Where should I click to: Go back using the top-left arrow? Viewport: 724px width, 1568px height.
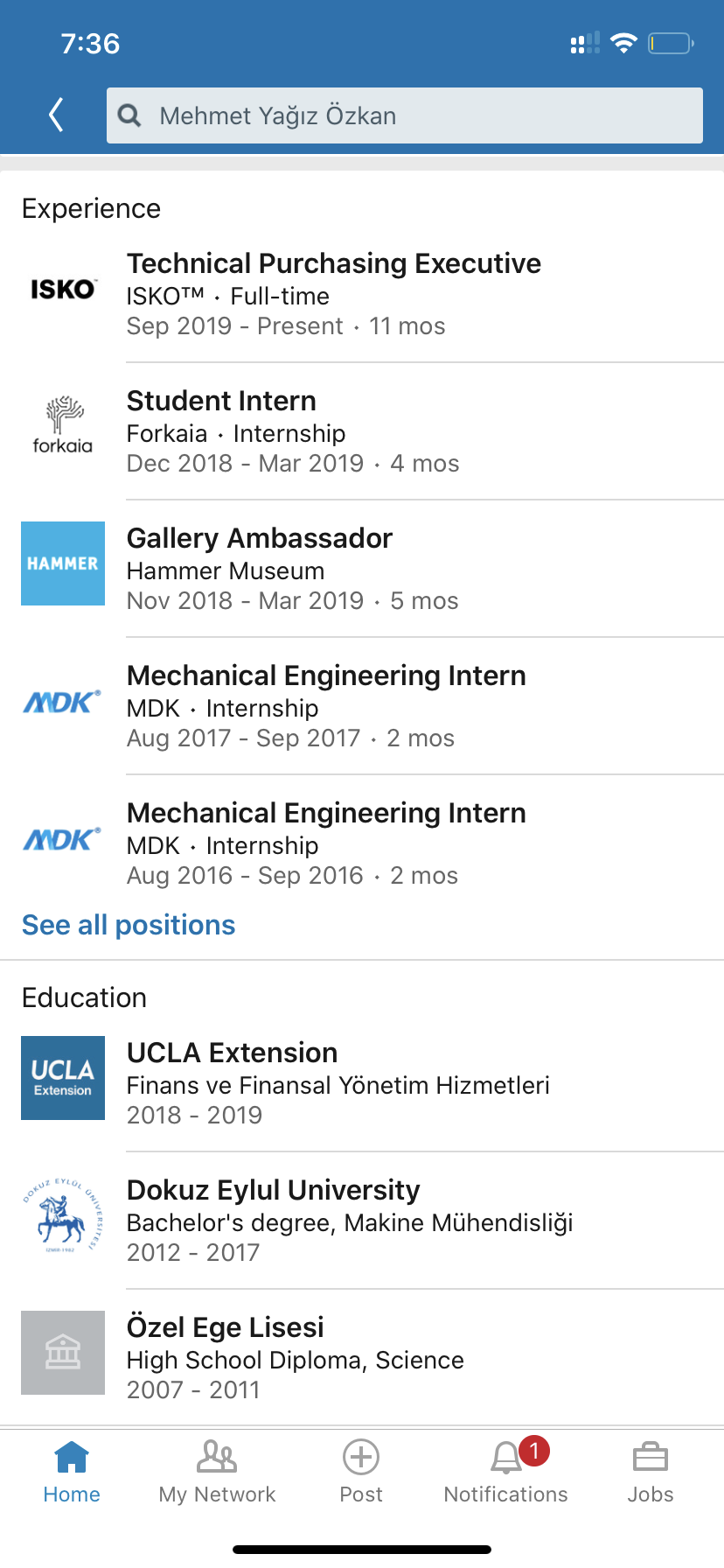point(57,115)
